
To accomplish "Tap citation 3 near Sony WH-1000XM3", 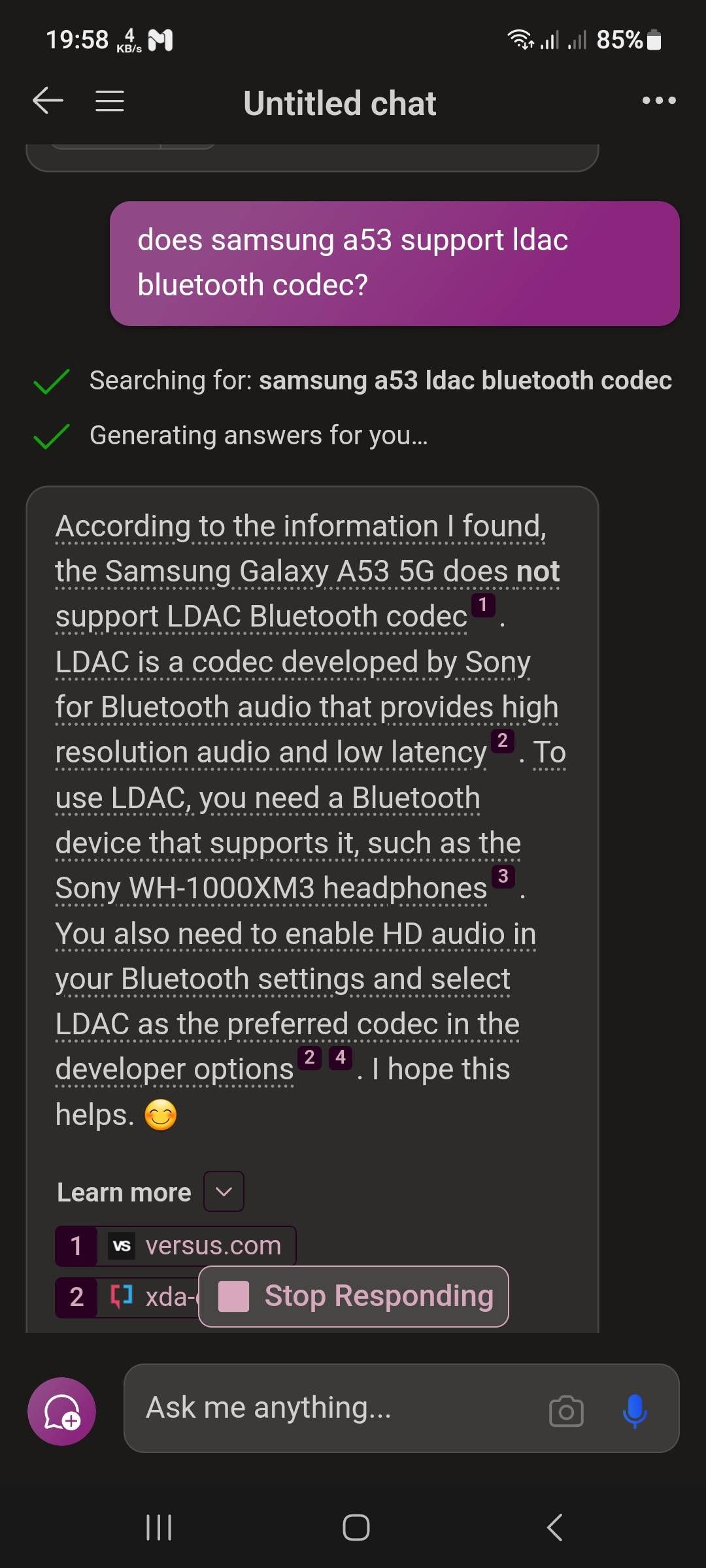I will pos(503,875).
